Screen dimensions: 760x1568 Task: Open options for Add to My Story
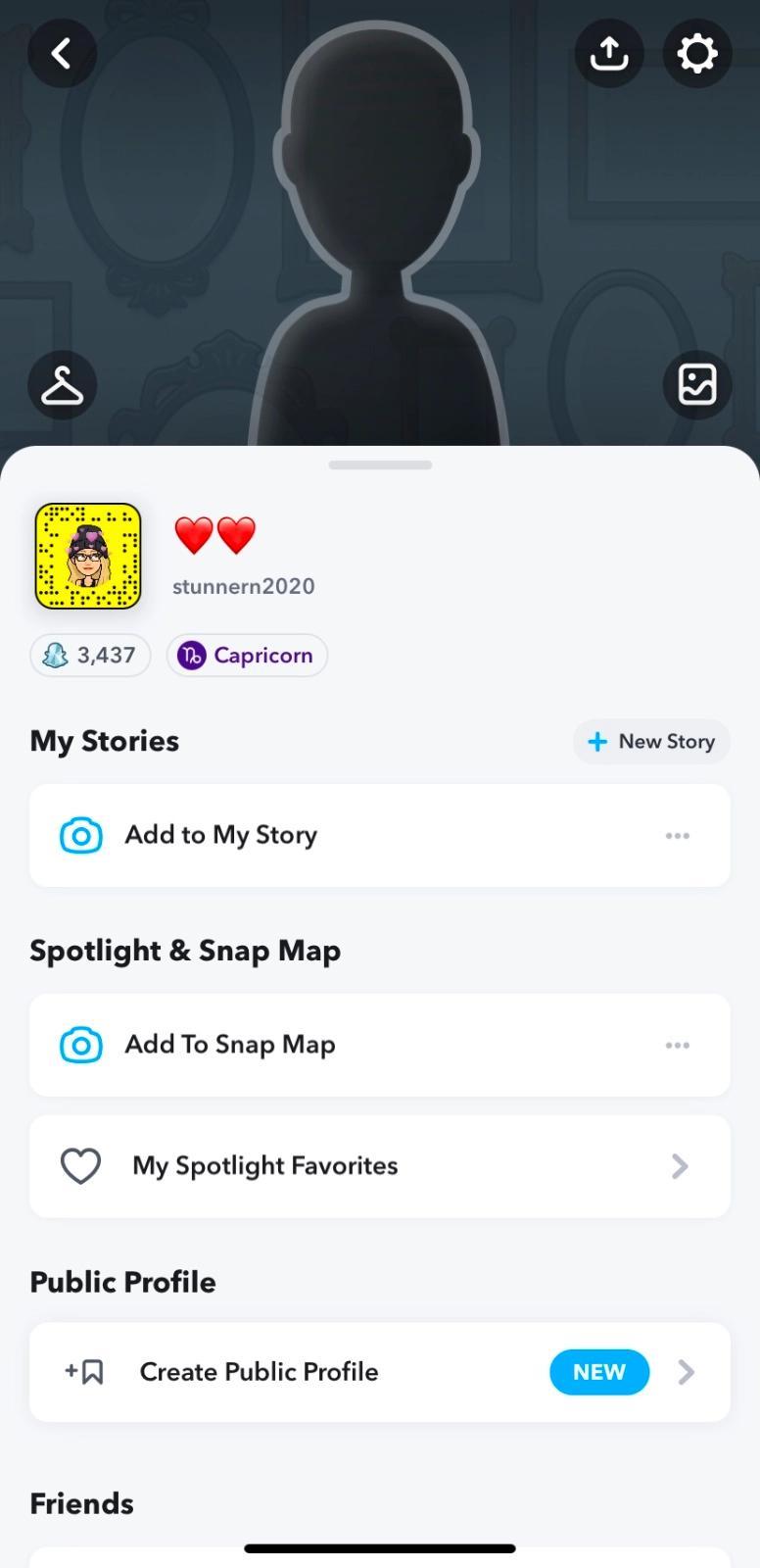coord(677,836)
